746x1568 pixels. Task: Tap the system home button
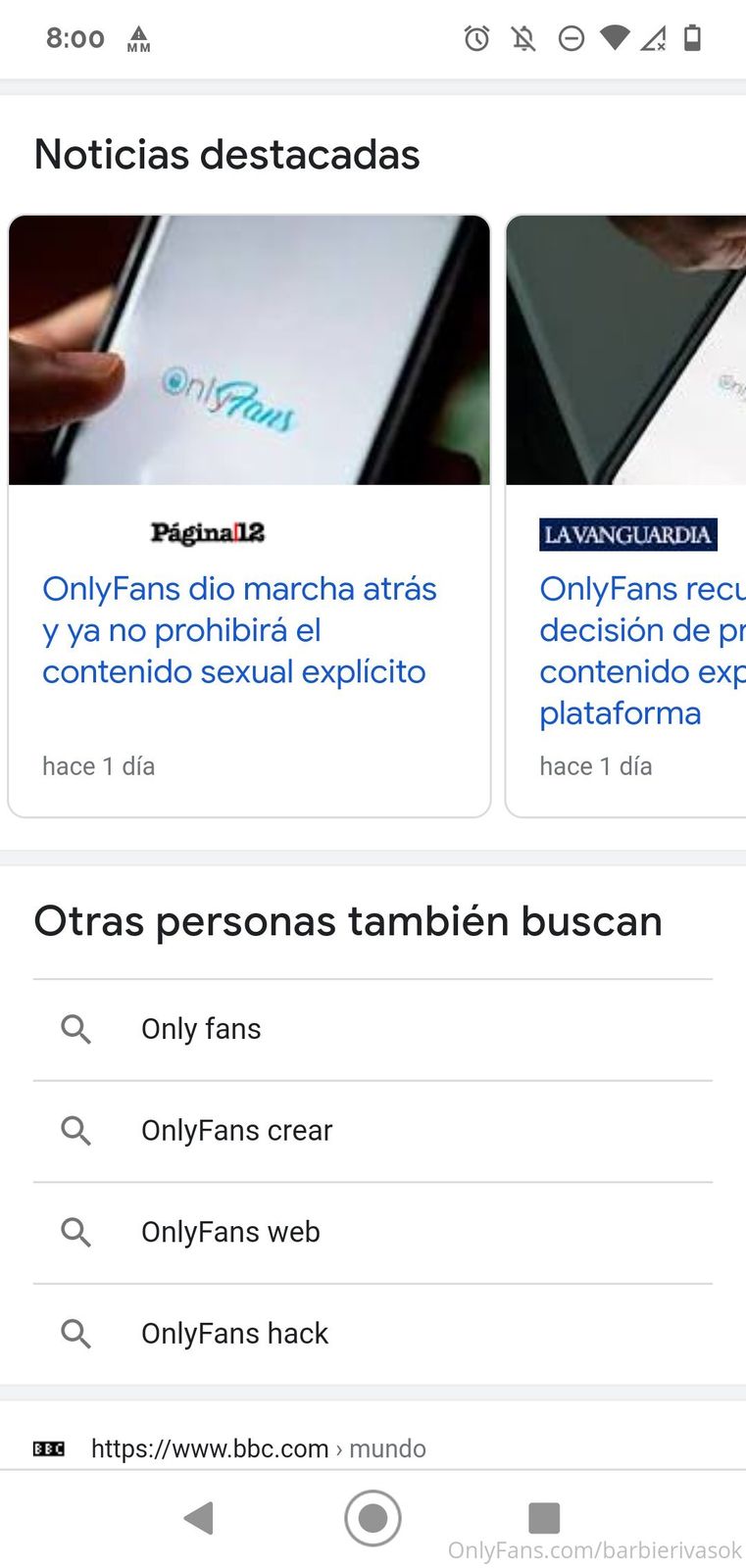pyautogui.click(x=373, y=1518)
